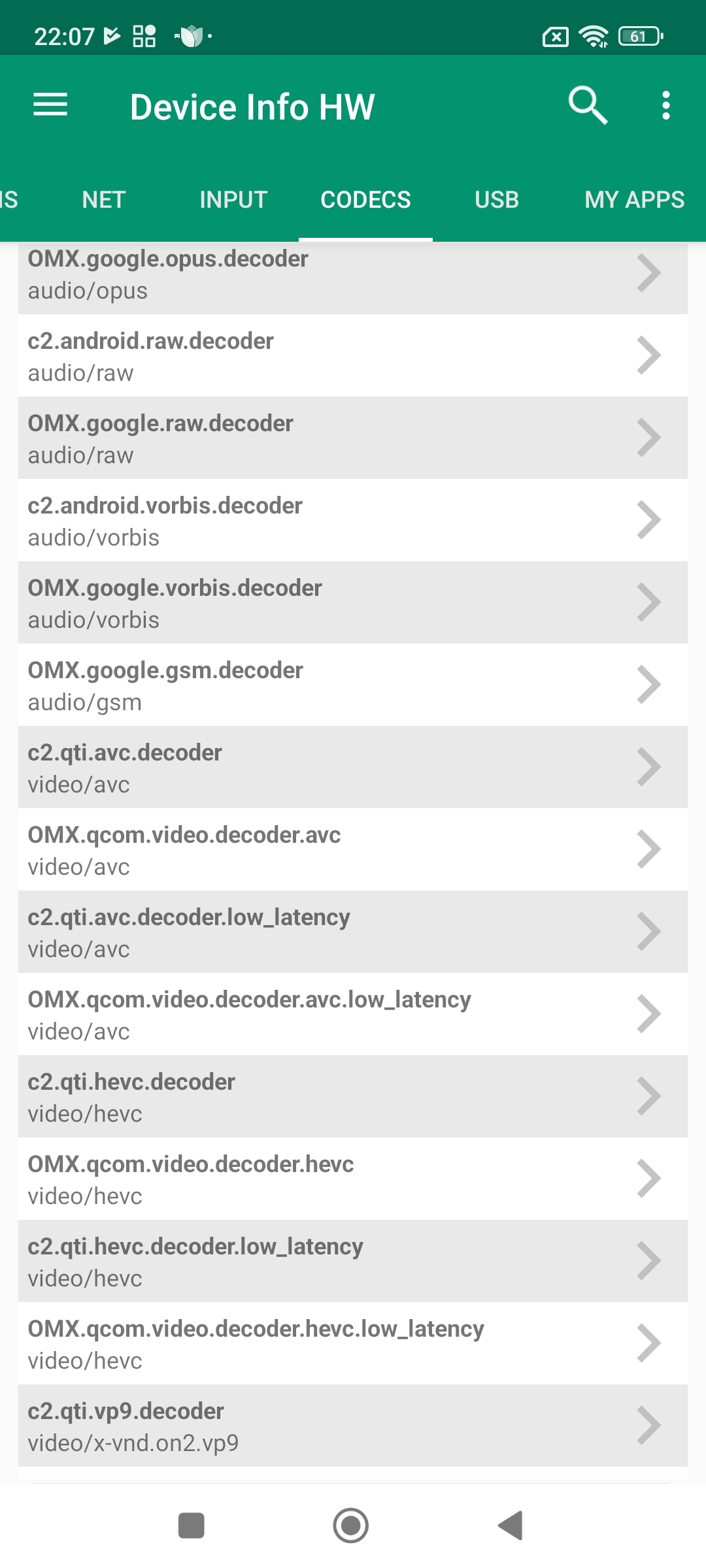Switch to the INPUT tab
The image size is (706, 1568).
click(x=233, y=200)
